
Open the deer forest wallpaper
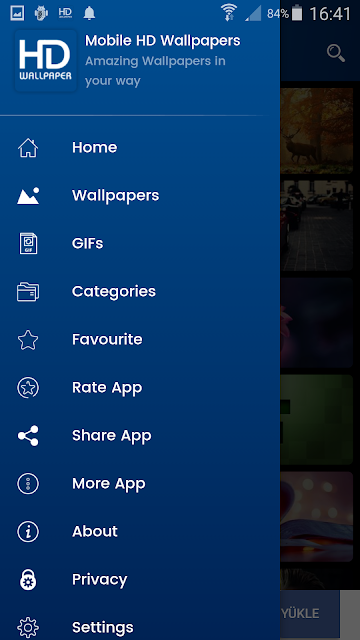(x=317, y=131)
